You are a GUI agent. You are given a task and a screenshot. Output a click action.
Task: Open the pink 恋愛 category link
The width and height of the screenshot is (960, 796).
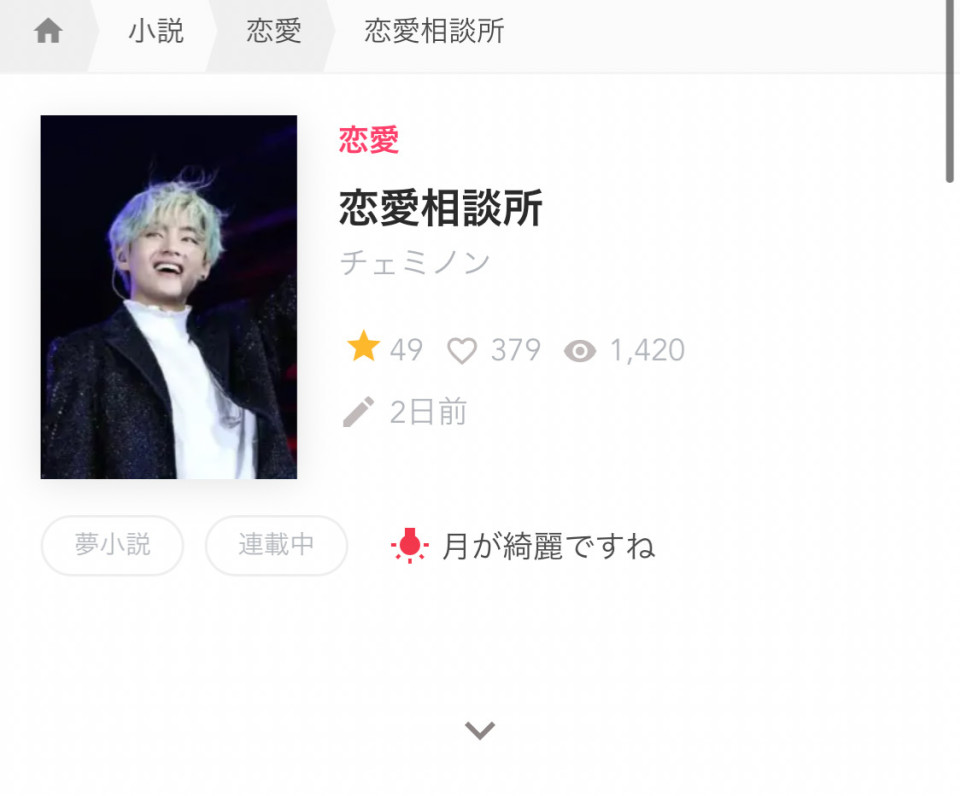369,141
